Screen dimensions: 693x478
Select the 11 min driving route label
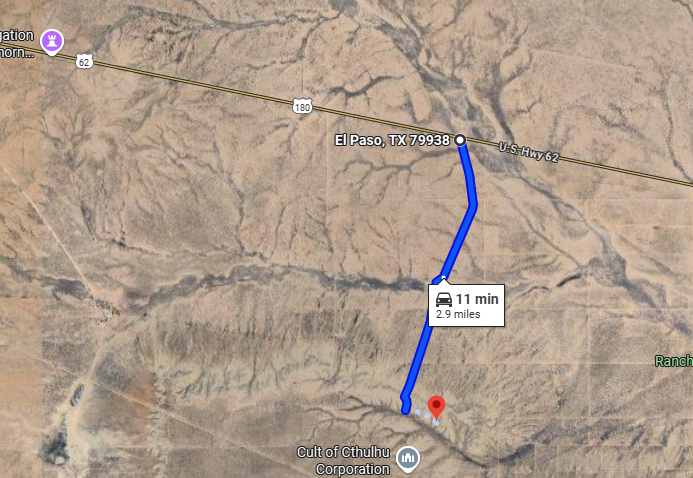coord(467,304)
